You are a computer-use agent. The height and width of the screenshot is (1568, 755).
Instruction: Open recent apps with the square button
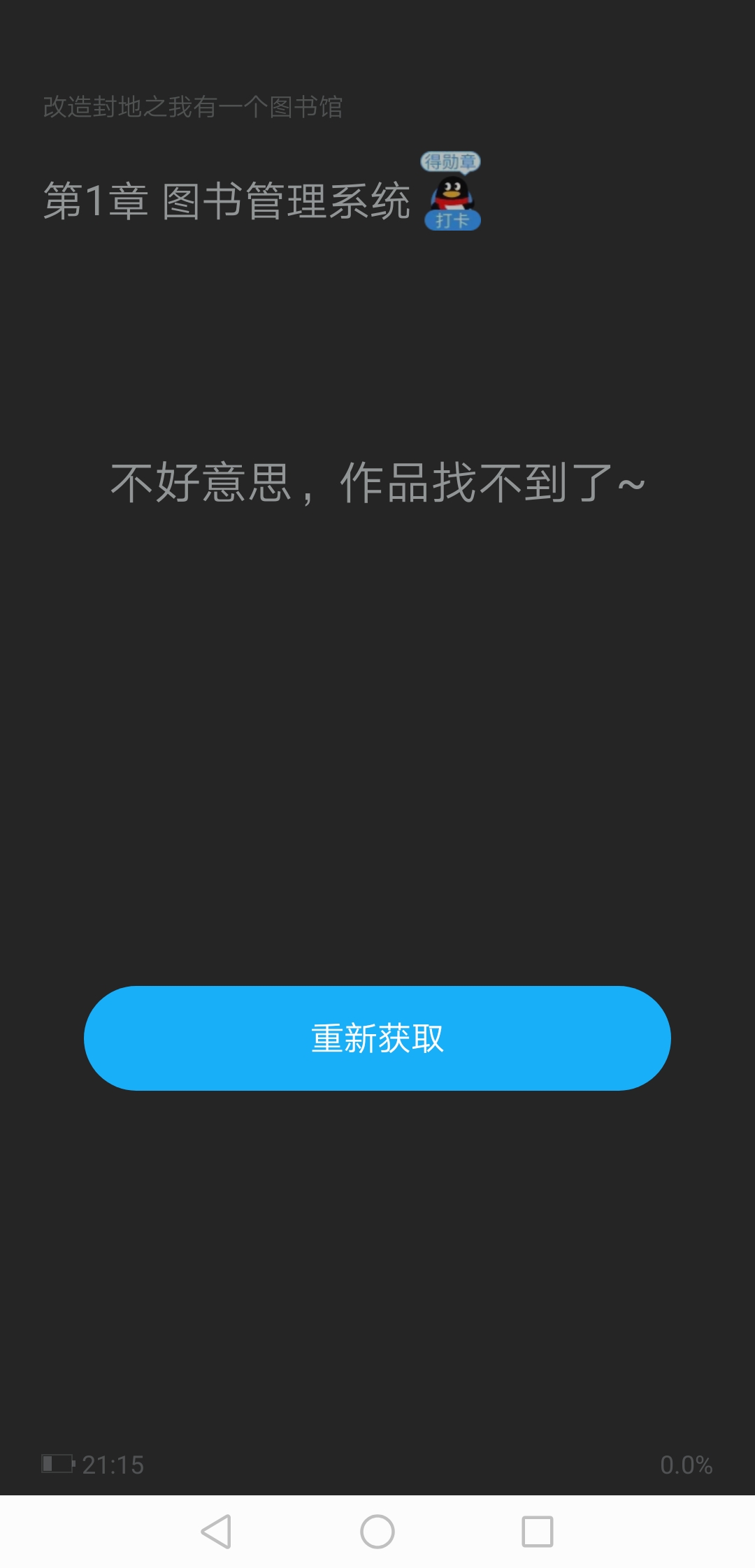[538, 1532]
